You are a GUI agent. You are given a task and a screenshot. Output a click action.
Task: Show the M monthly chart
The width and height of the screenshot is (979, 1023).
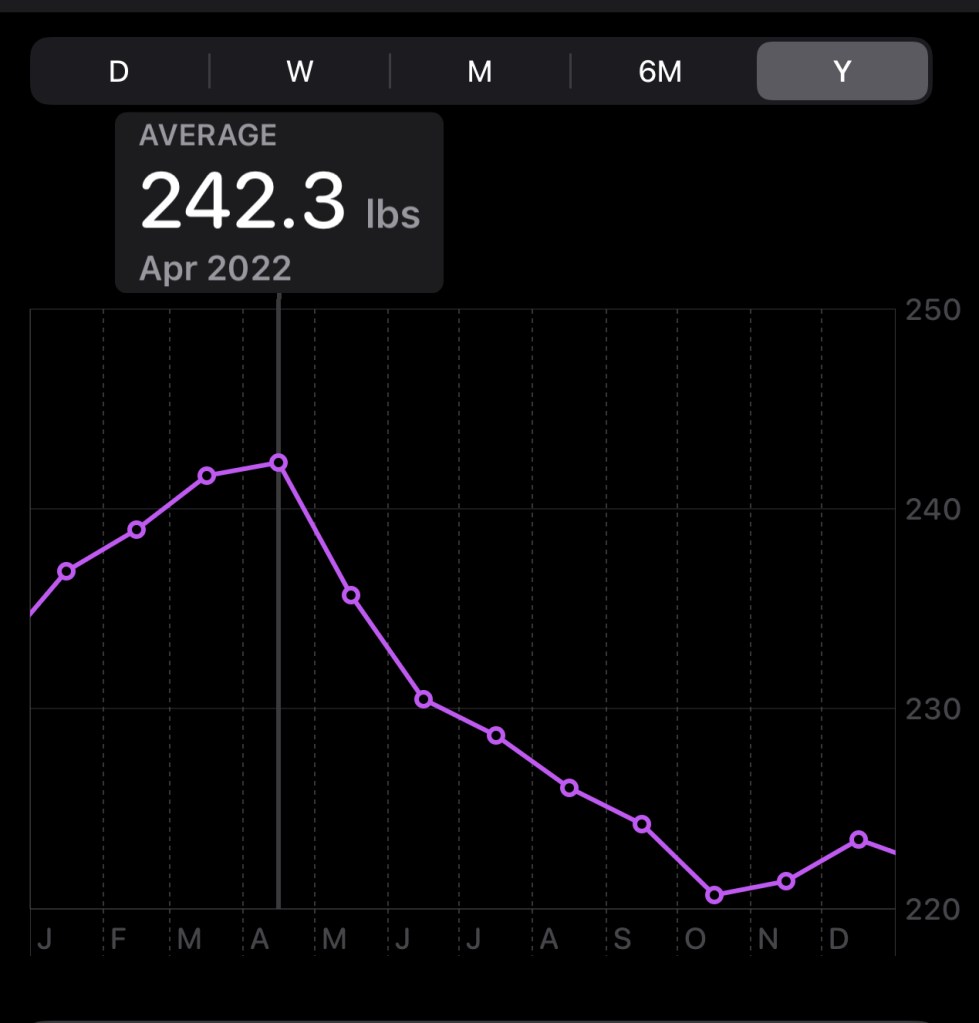pos(480,72)
